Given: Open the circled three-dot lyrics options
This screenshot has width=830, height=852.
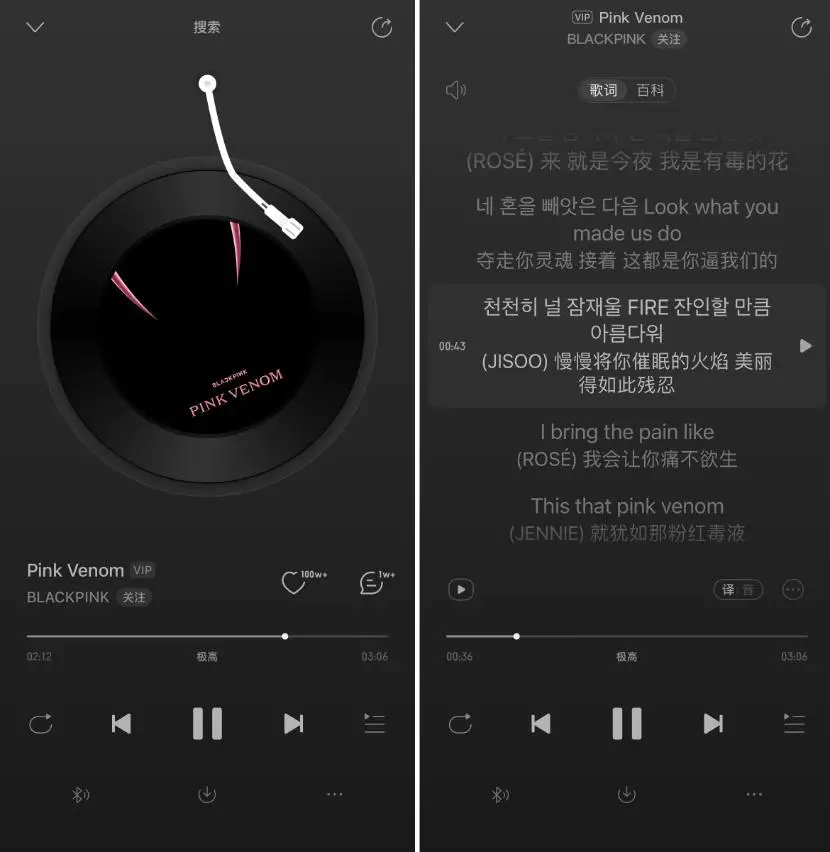Looking at the screenshot, I should (793, 589).
